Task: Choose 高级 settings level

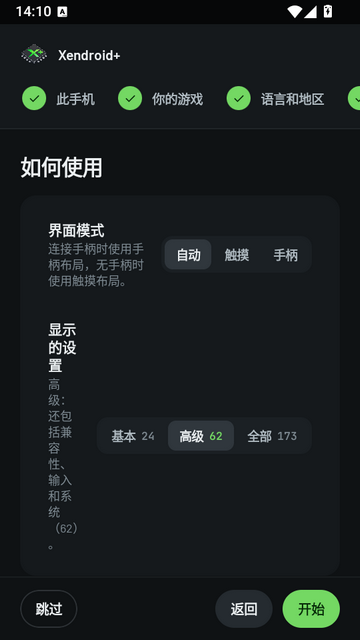Action: 201,436
